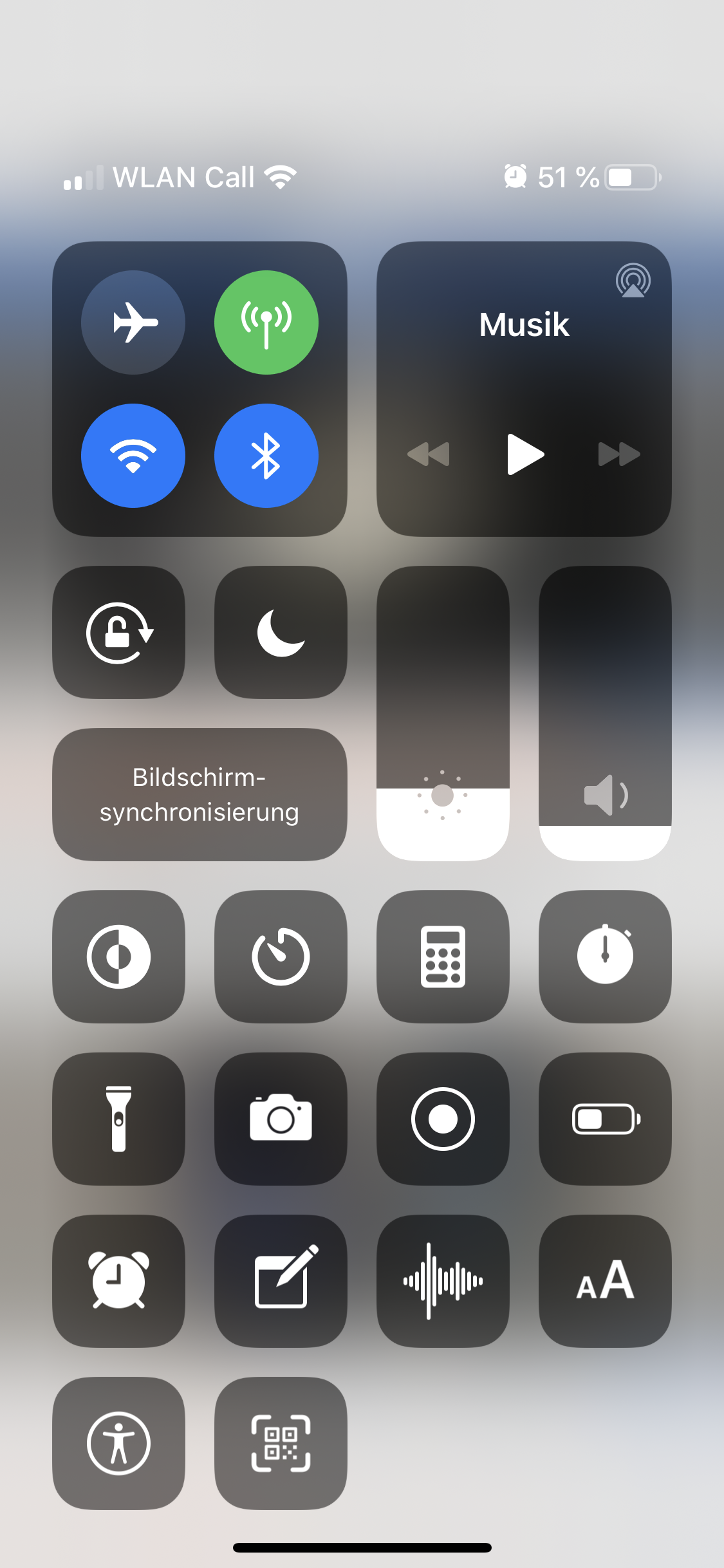Toggle low power mode battery

click(x=605, y=1119)
